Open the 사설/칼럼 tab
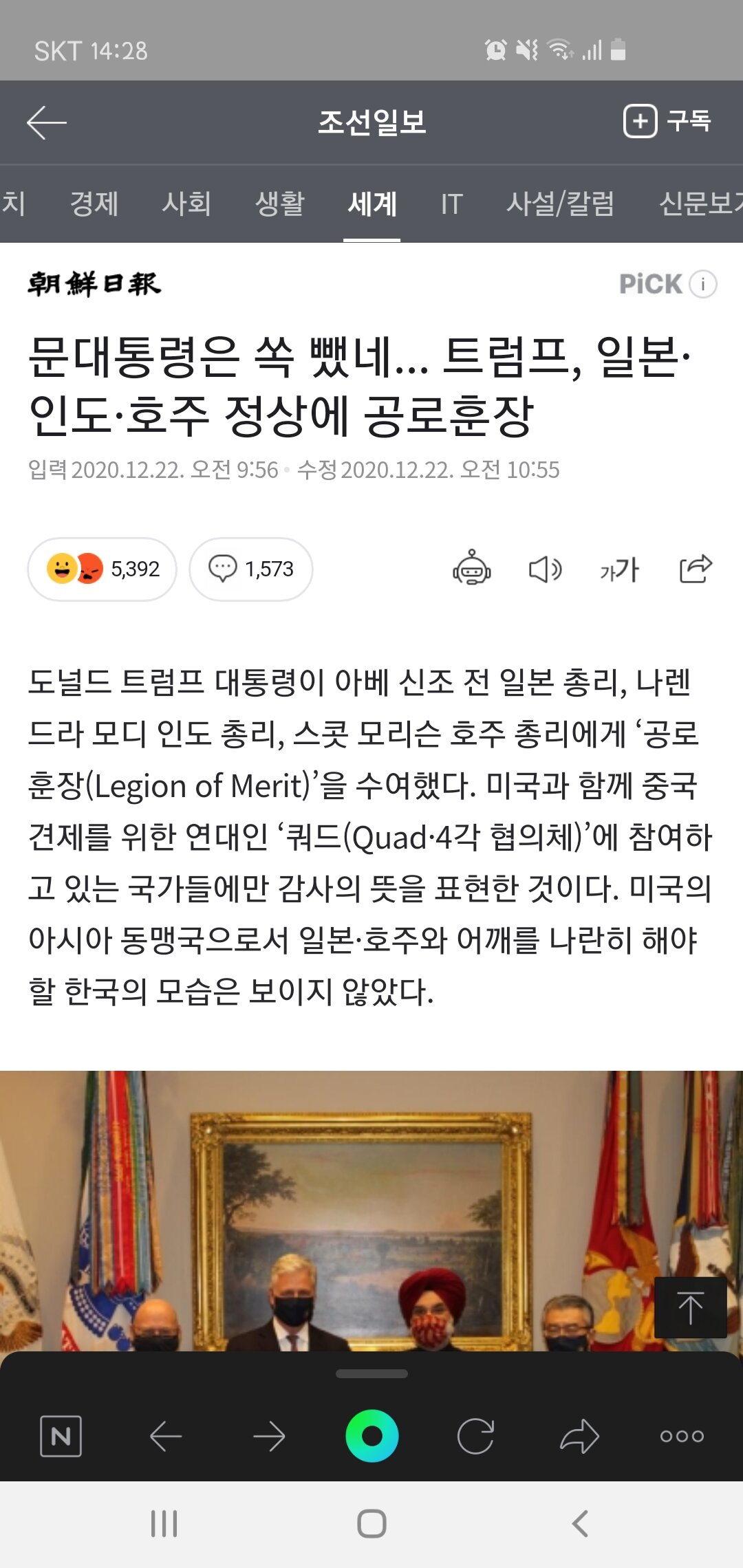This screenshot has height=1568, width=743. tap(560, 204)
